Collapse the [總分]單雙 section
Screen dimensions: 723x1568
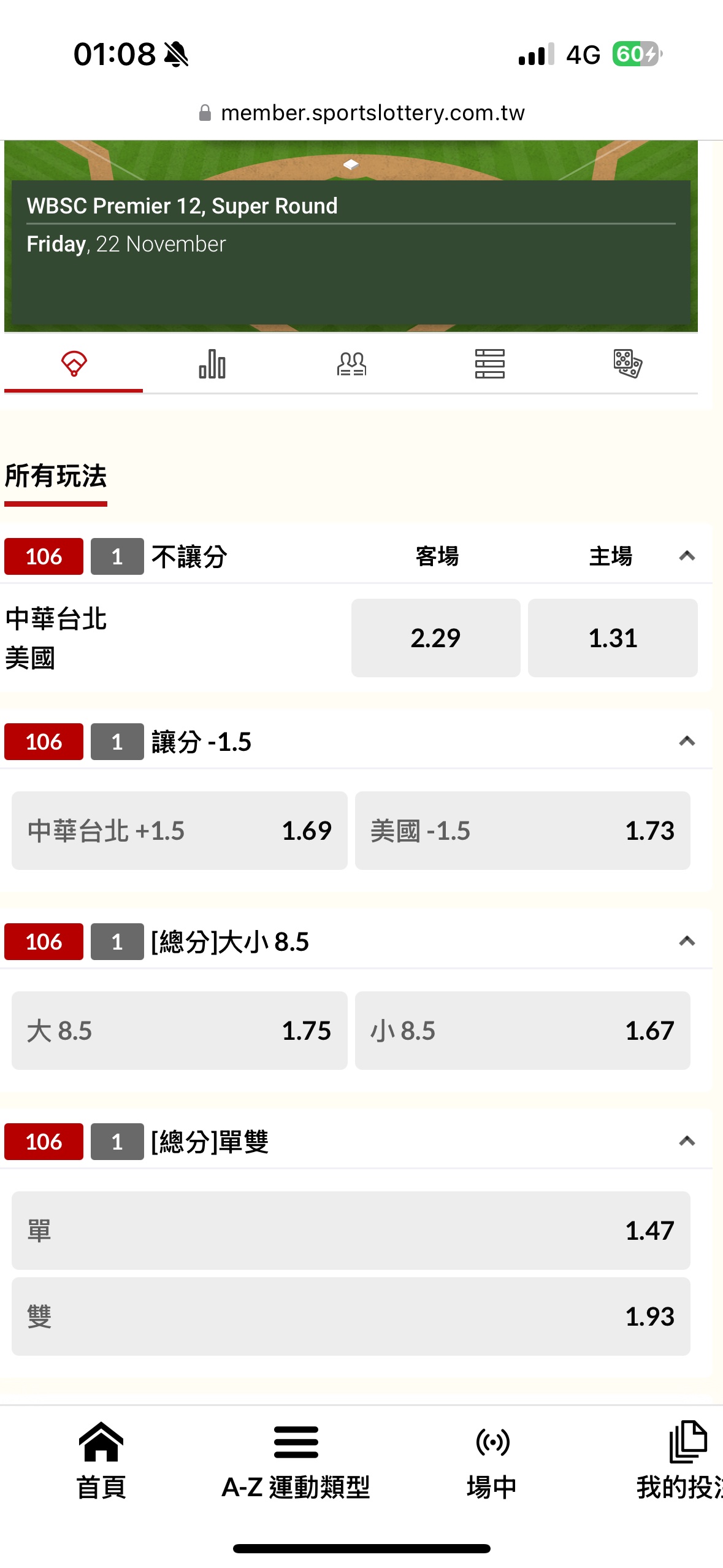(x=687, y=1142)
